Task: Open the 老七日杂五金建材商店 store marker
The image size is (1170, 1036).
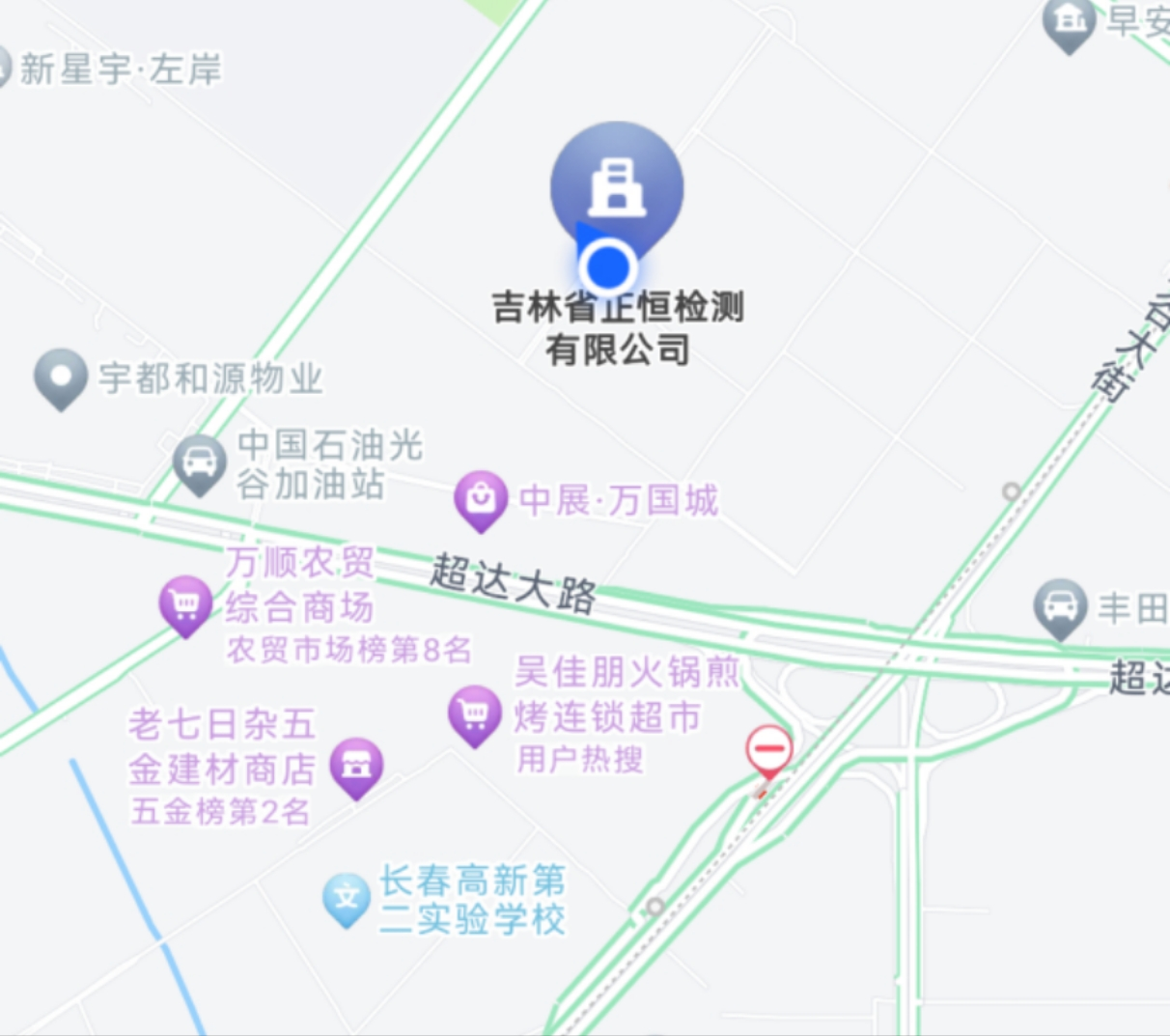Action: point(356,767)
